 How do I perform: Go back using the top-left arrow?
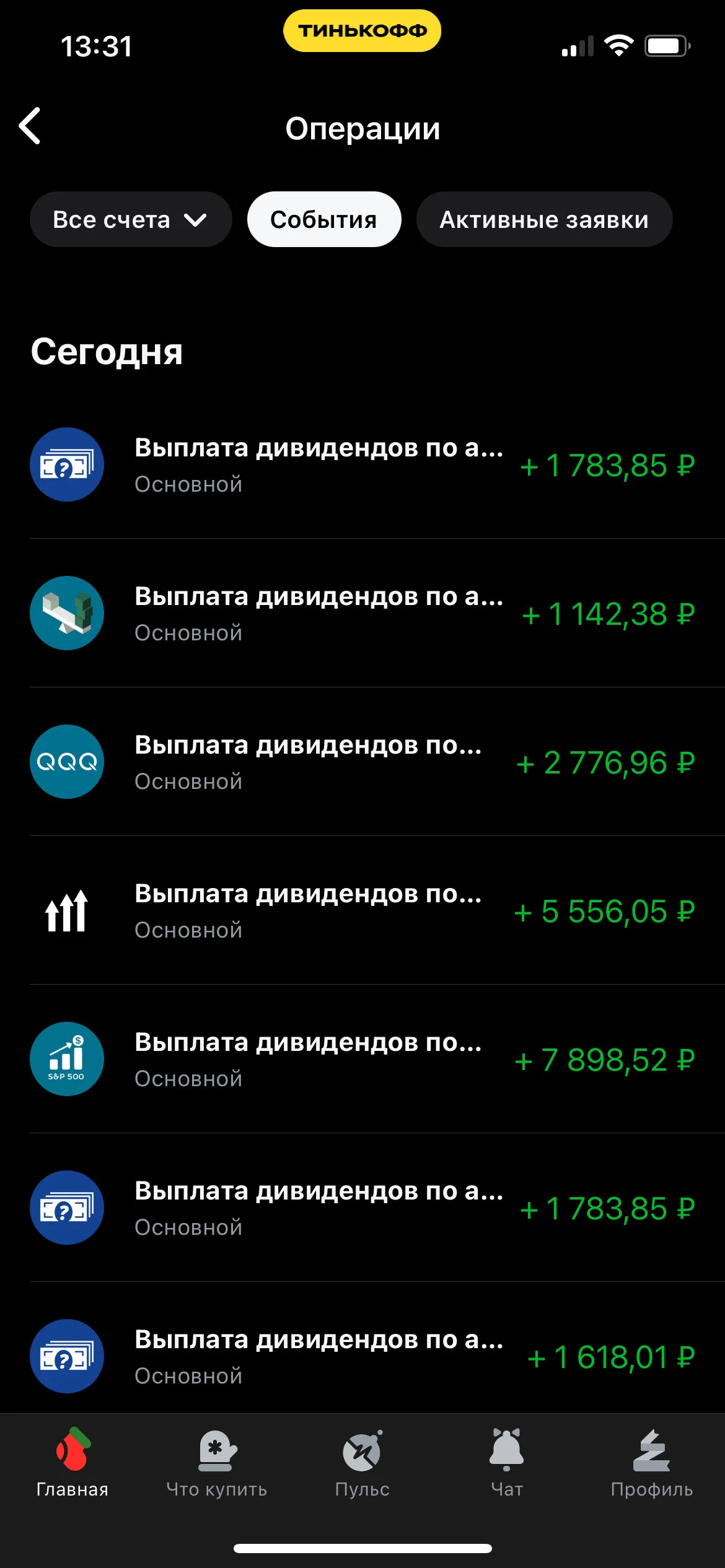30,126
